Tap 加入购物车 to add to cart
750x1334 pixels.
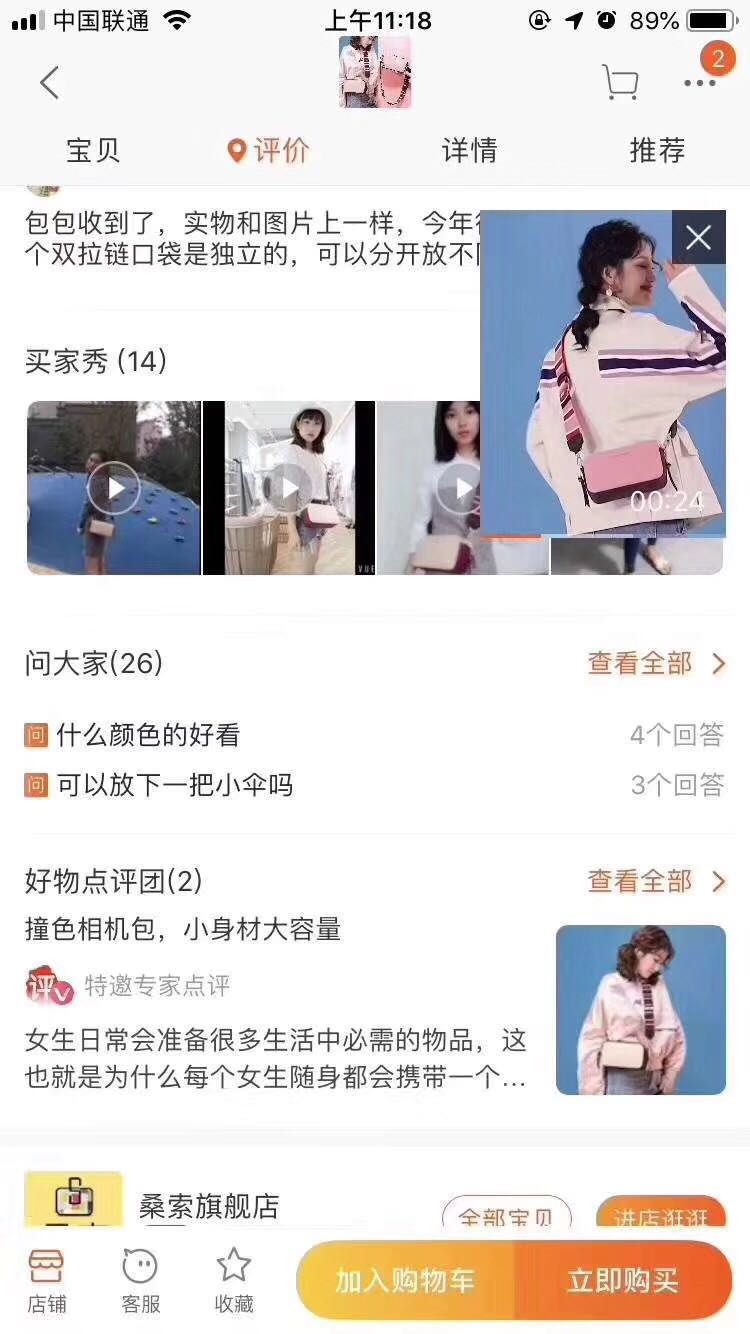tap(405, 1281)
